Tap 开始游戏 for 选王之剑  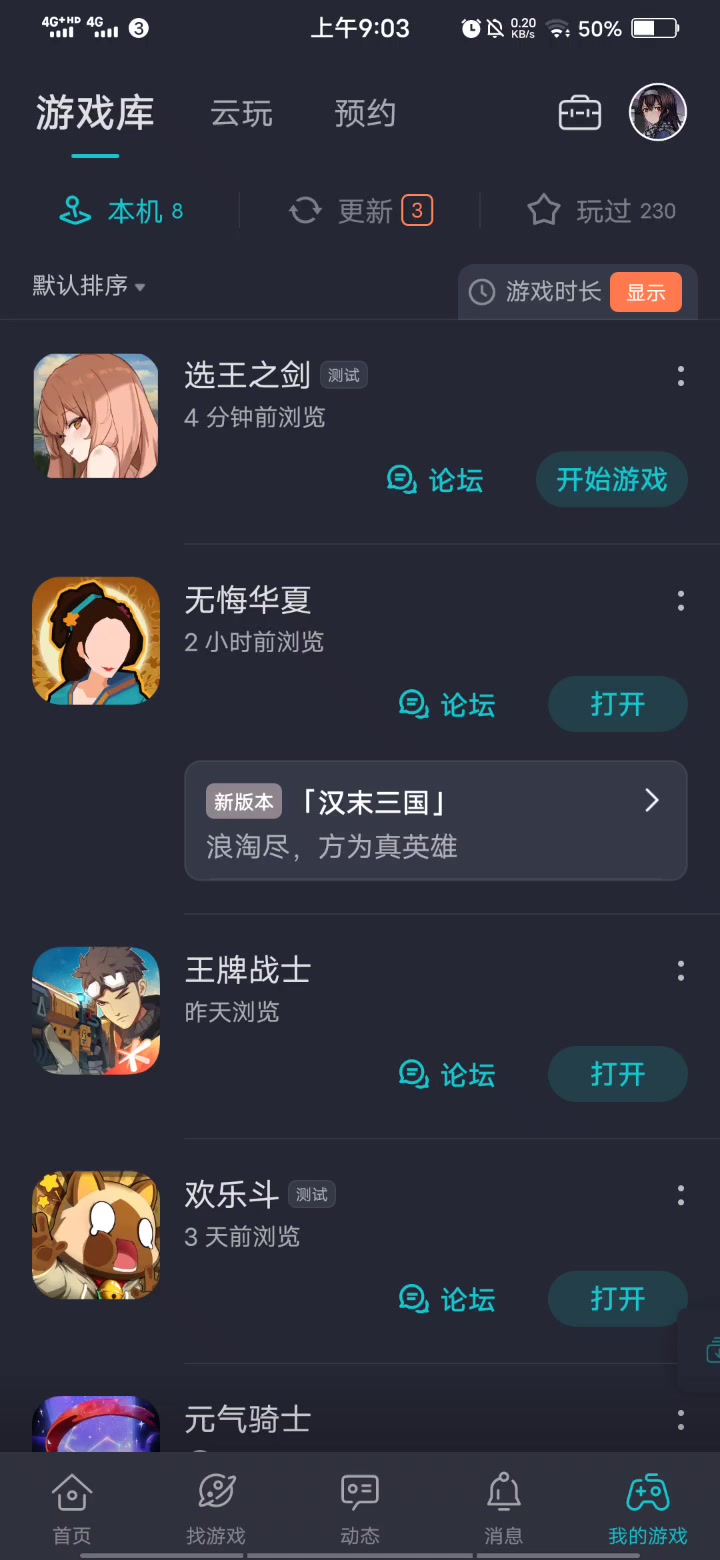click(x=611, y=480)
